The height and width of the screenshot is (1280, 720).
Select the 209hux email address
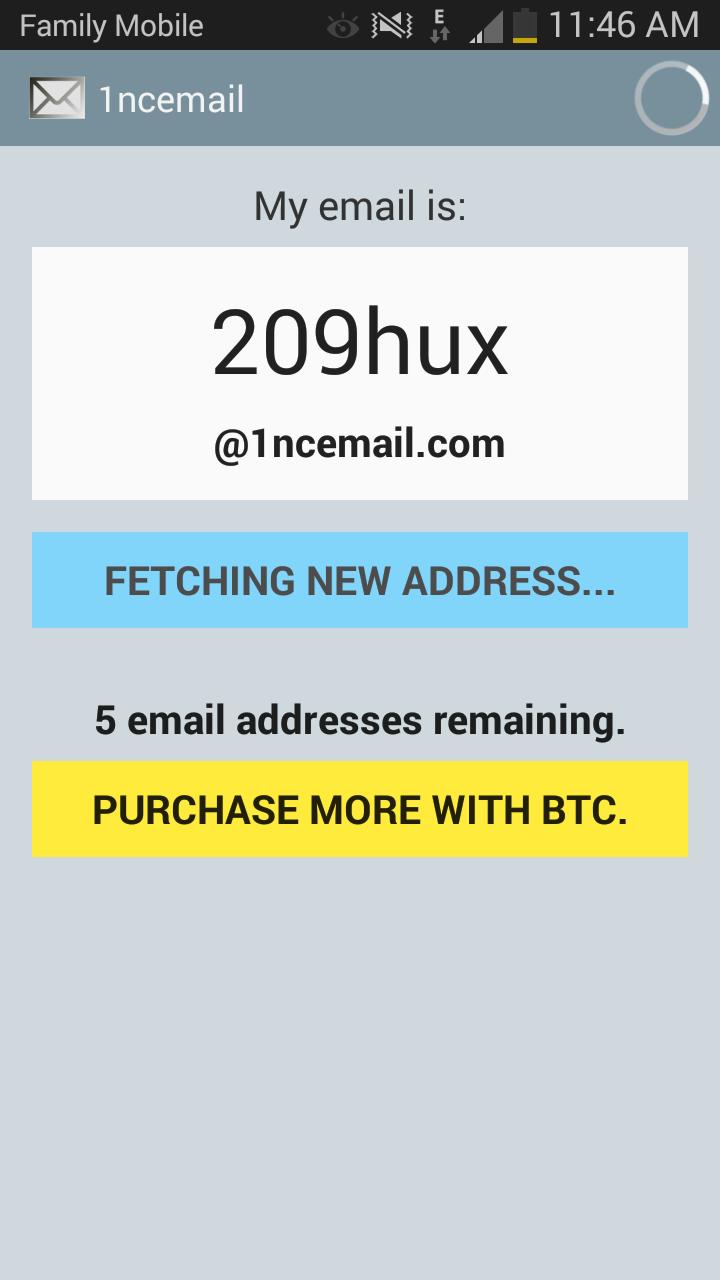pos(360,343)
